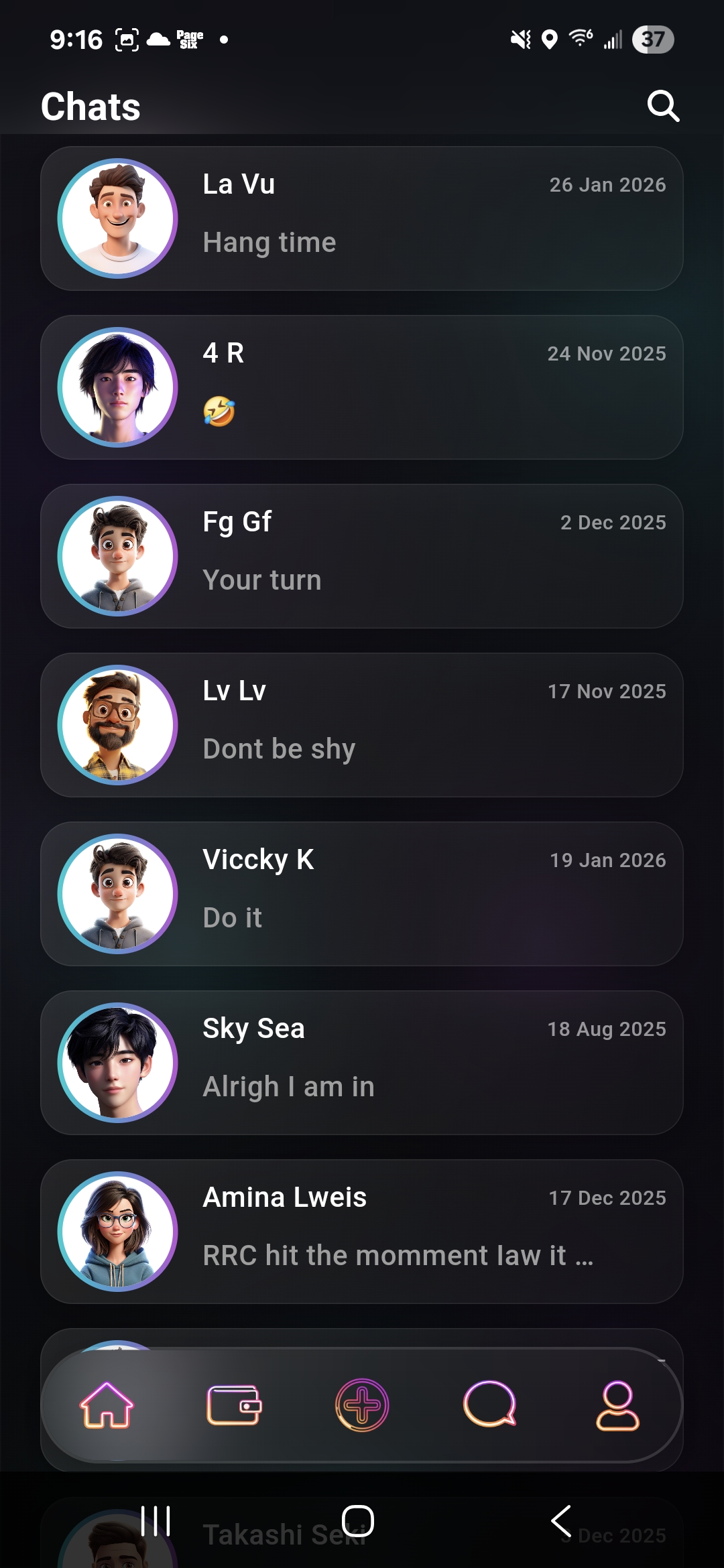Open the search icon in Chats
Image resolution: width=724 pixels, height=1568 pixels.
663,106
